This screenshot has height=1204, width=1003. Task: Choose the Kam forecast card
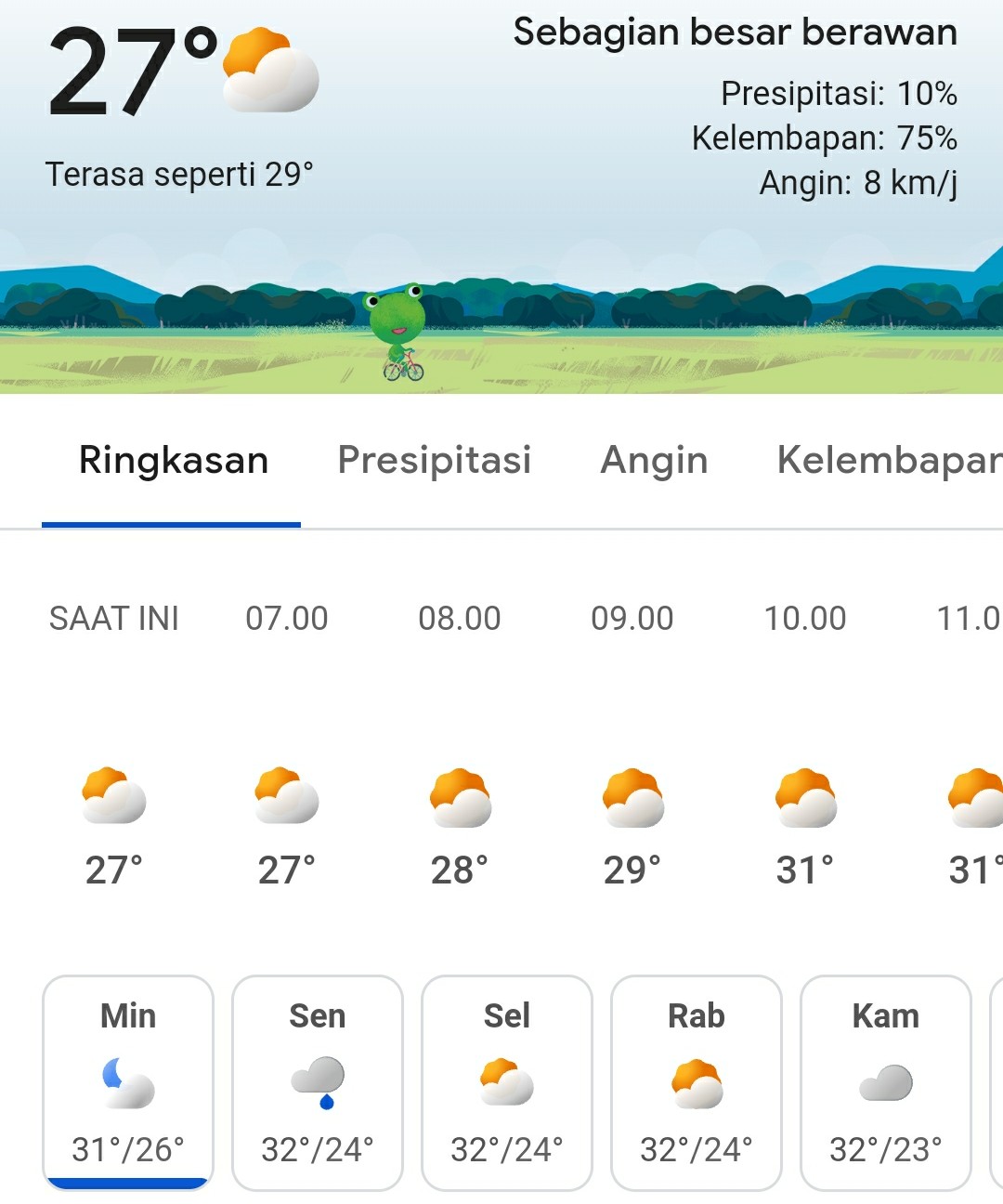[x=885, y=1082]
